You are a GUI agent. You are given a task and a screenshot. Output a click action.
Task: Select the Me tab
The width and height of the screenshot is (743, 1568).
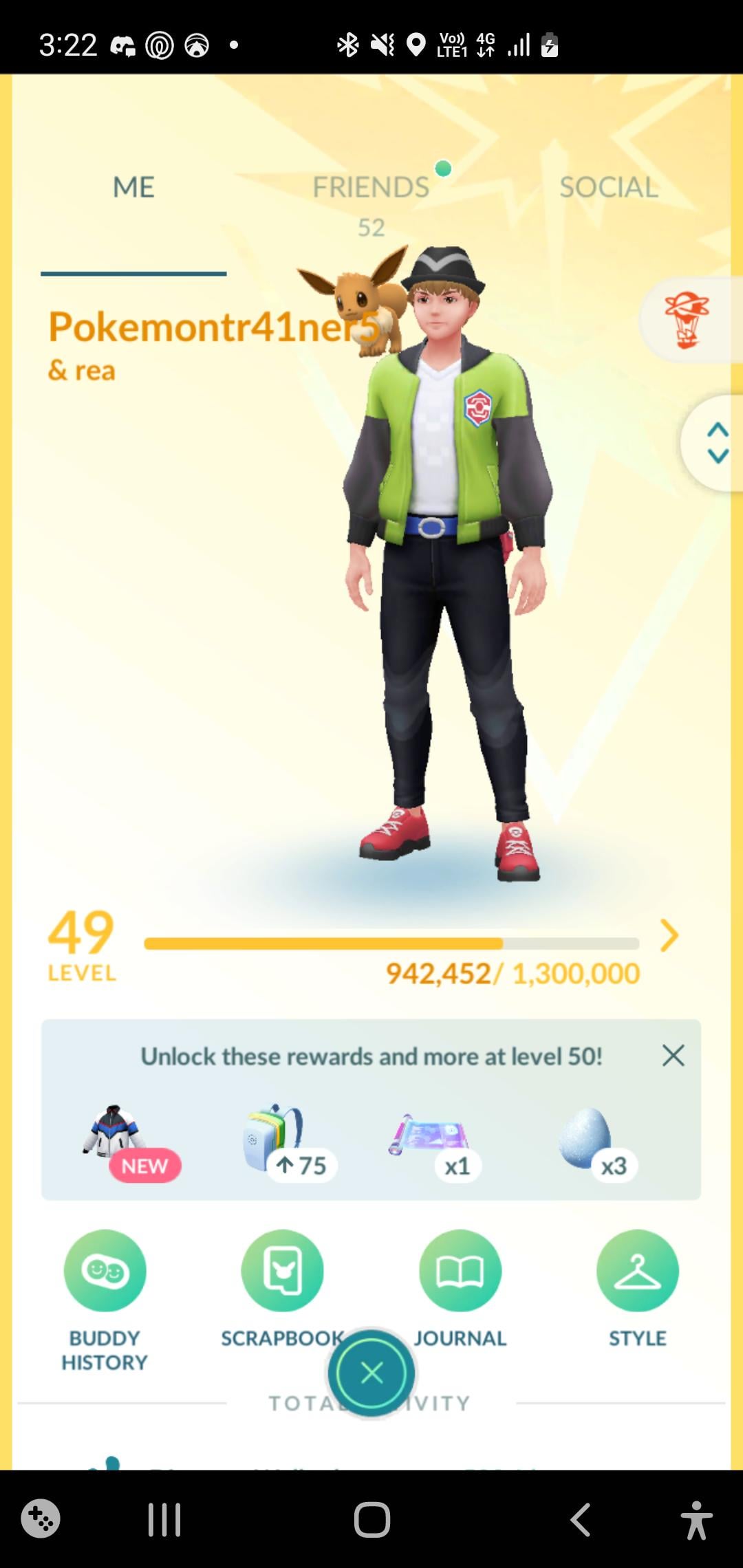tap(133, 187)
